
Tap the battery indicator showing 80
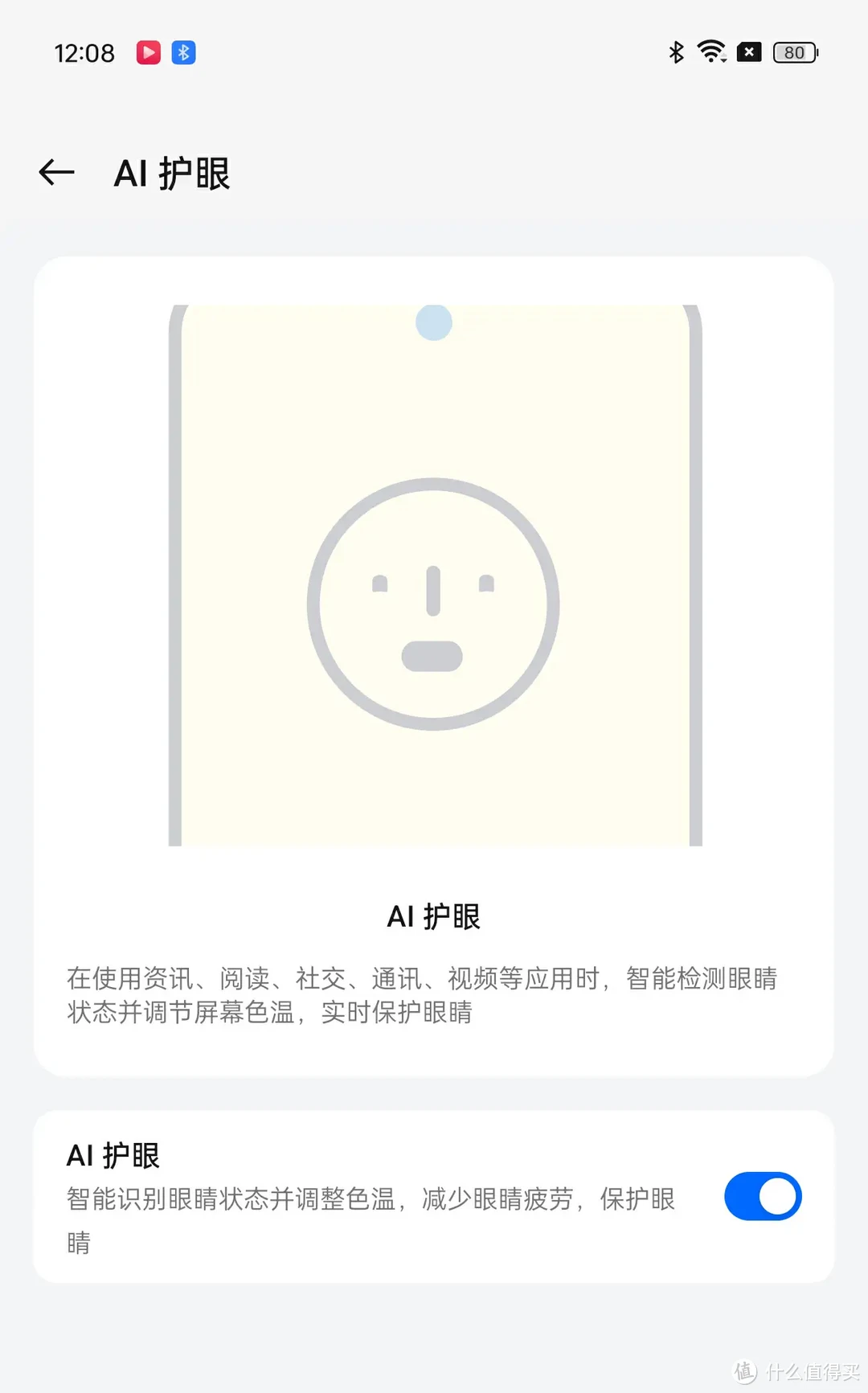(793, 52)
